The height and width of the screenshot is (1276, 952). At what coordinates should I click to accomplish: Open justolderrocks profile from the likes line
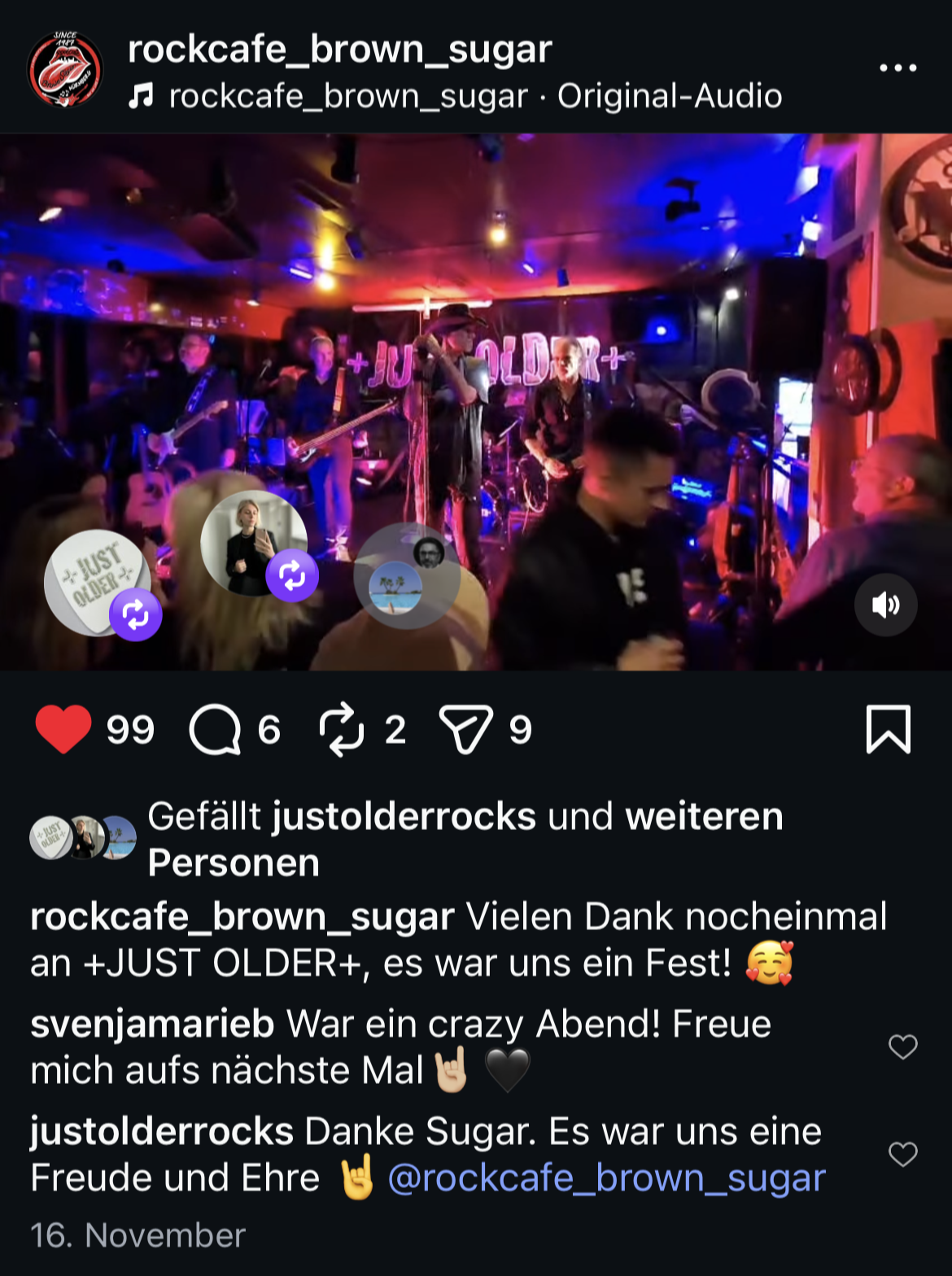tap(404, 816)
